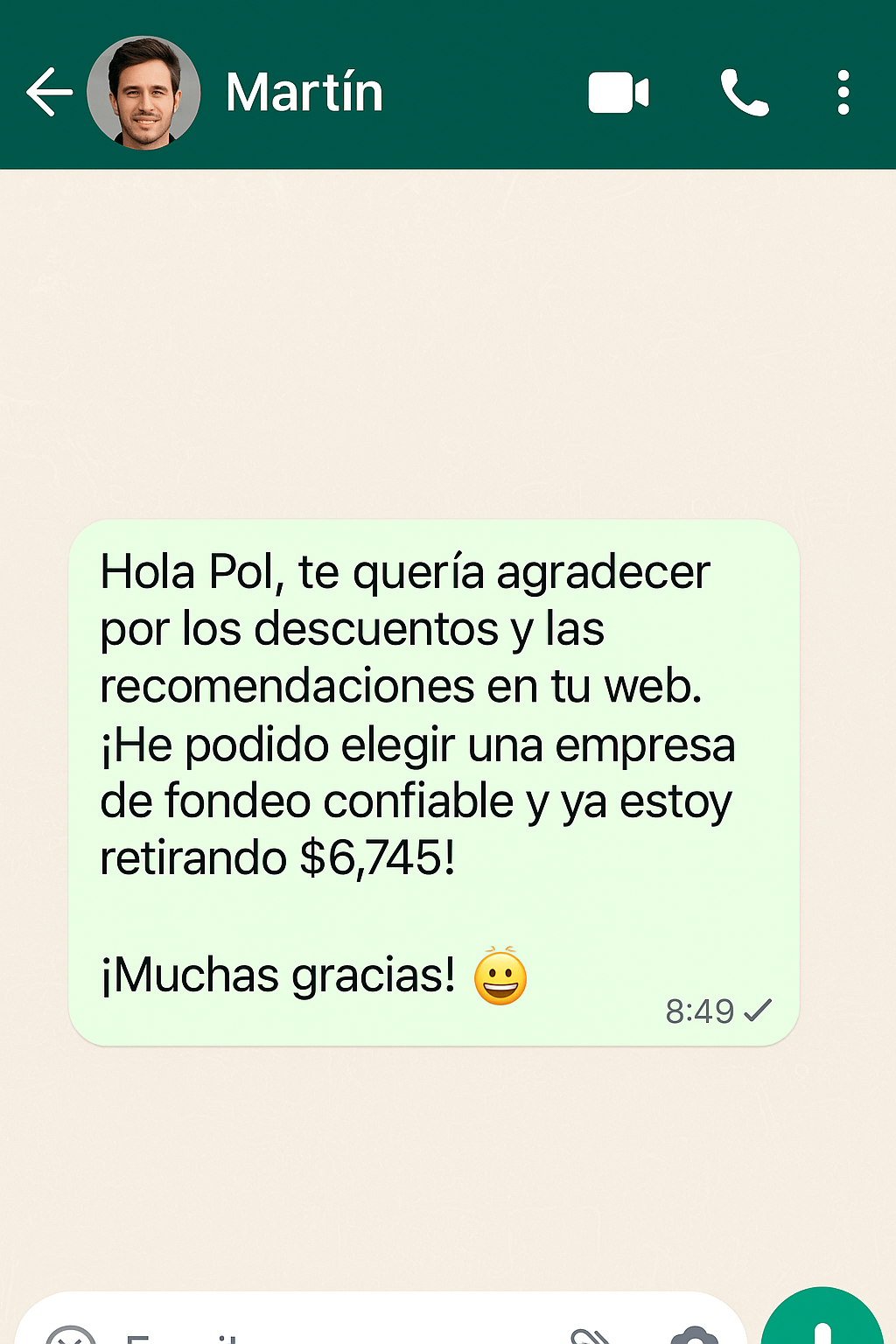
Task: Go back to the chats list
Action: 48,92
